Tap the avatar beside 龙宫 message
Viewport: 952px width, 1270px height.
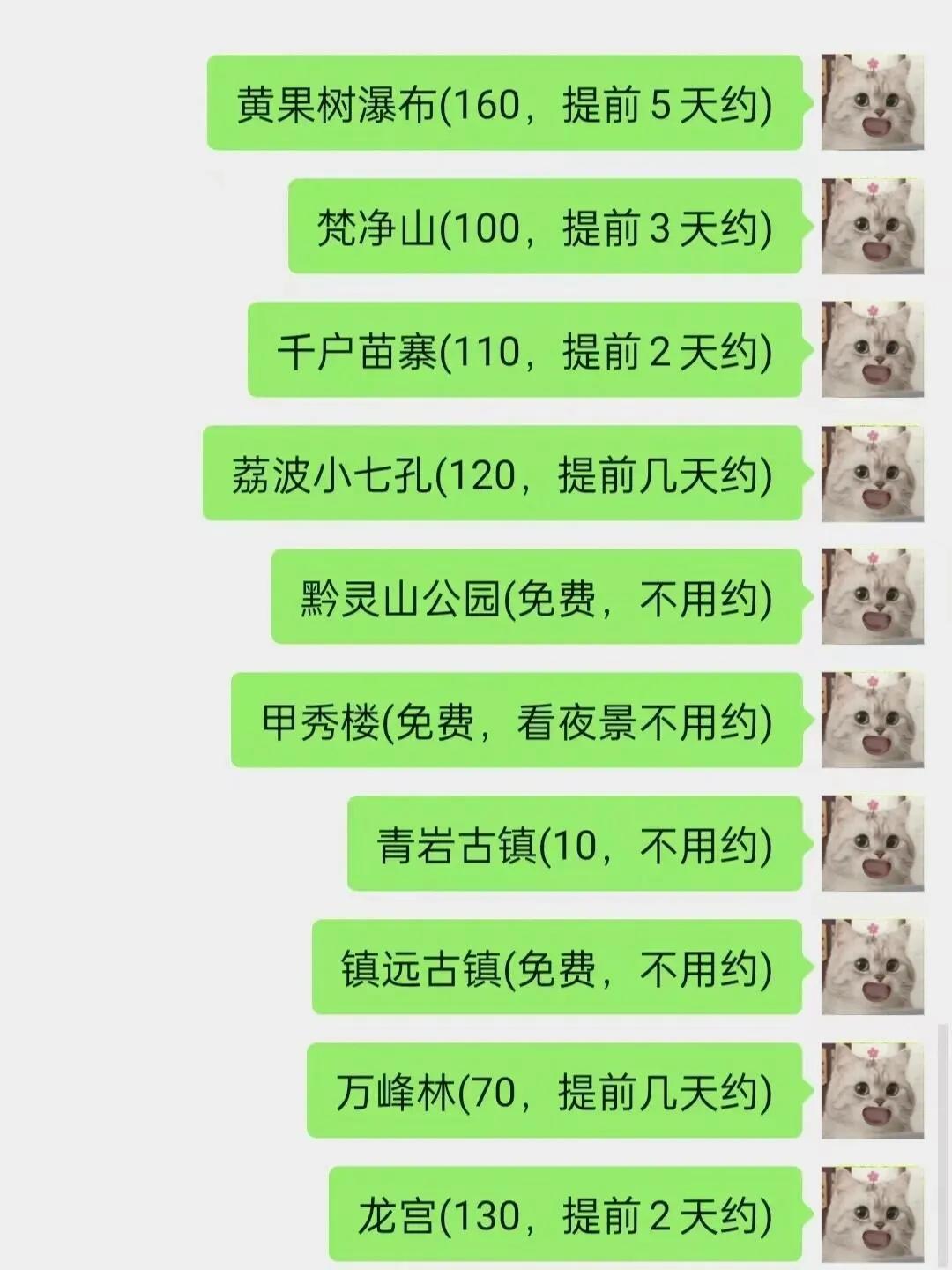click(x=872, y=1214)
